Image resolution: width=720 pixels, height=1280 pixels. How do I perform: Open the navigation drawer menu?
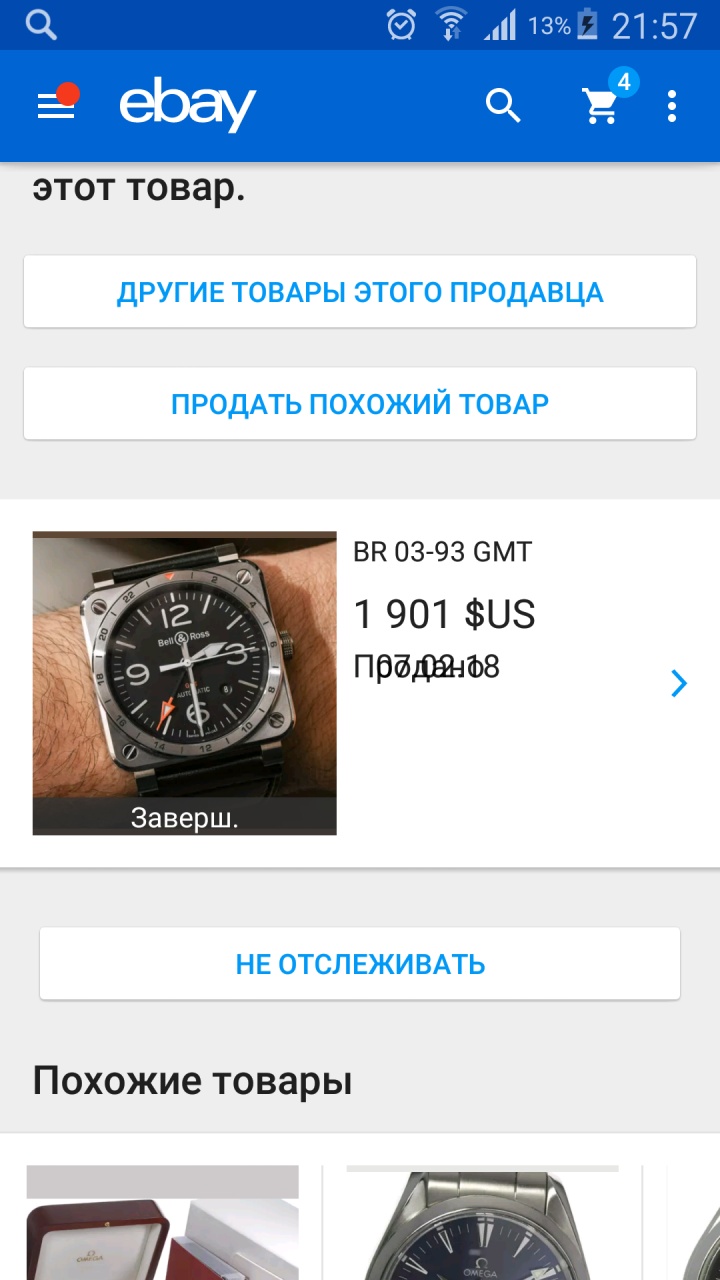tap(56, 106)
